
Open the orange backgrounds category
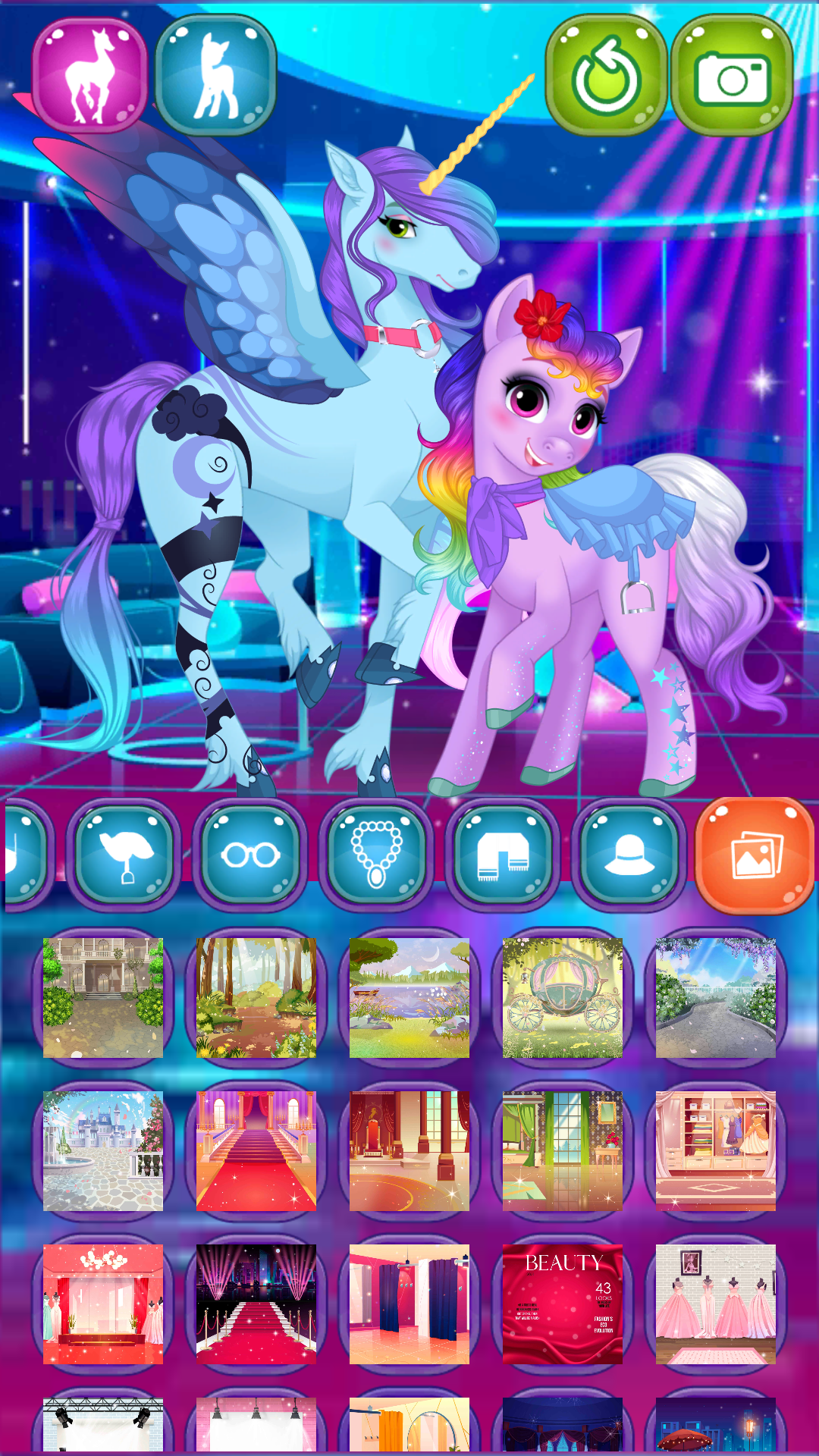tap(755, 855)
